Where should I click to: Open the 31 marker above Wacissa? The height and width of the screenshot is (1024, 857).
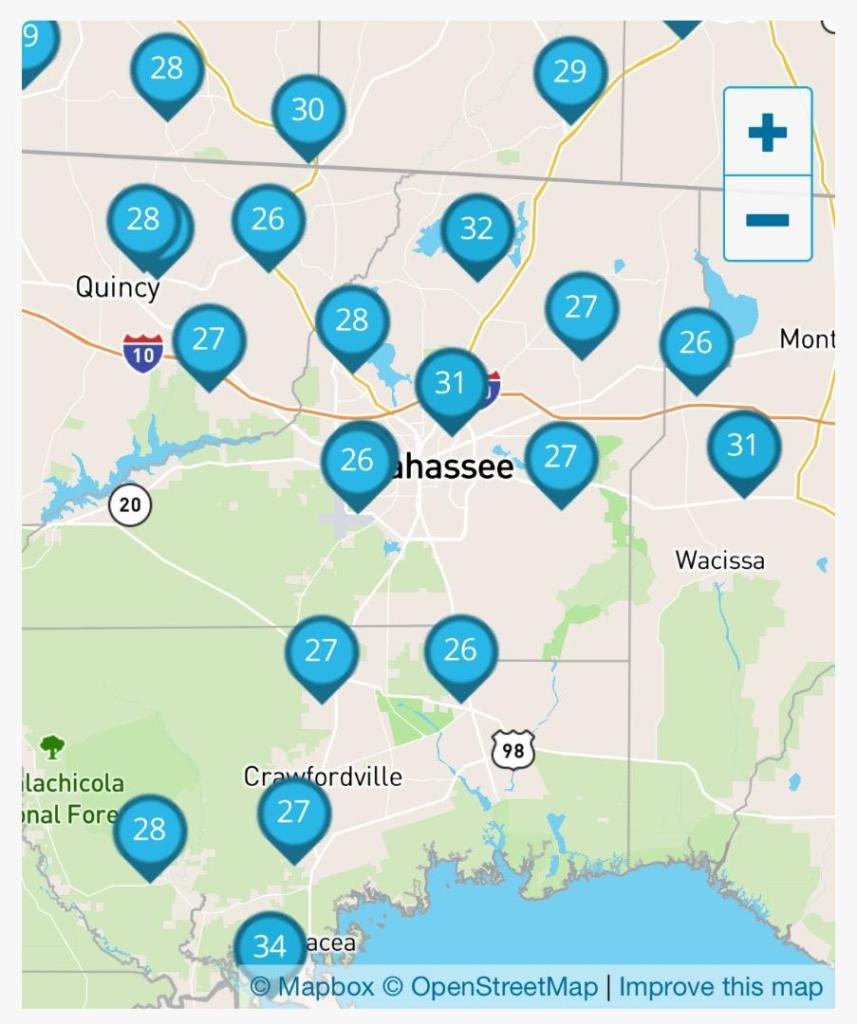pyautogui.click(x=743, y=445)
